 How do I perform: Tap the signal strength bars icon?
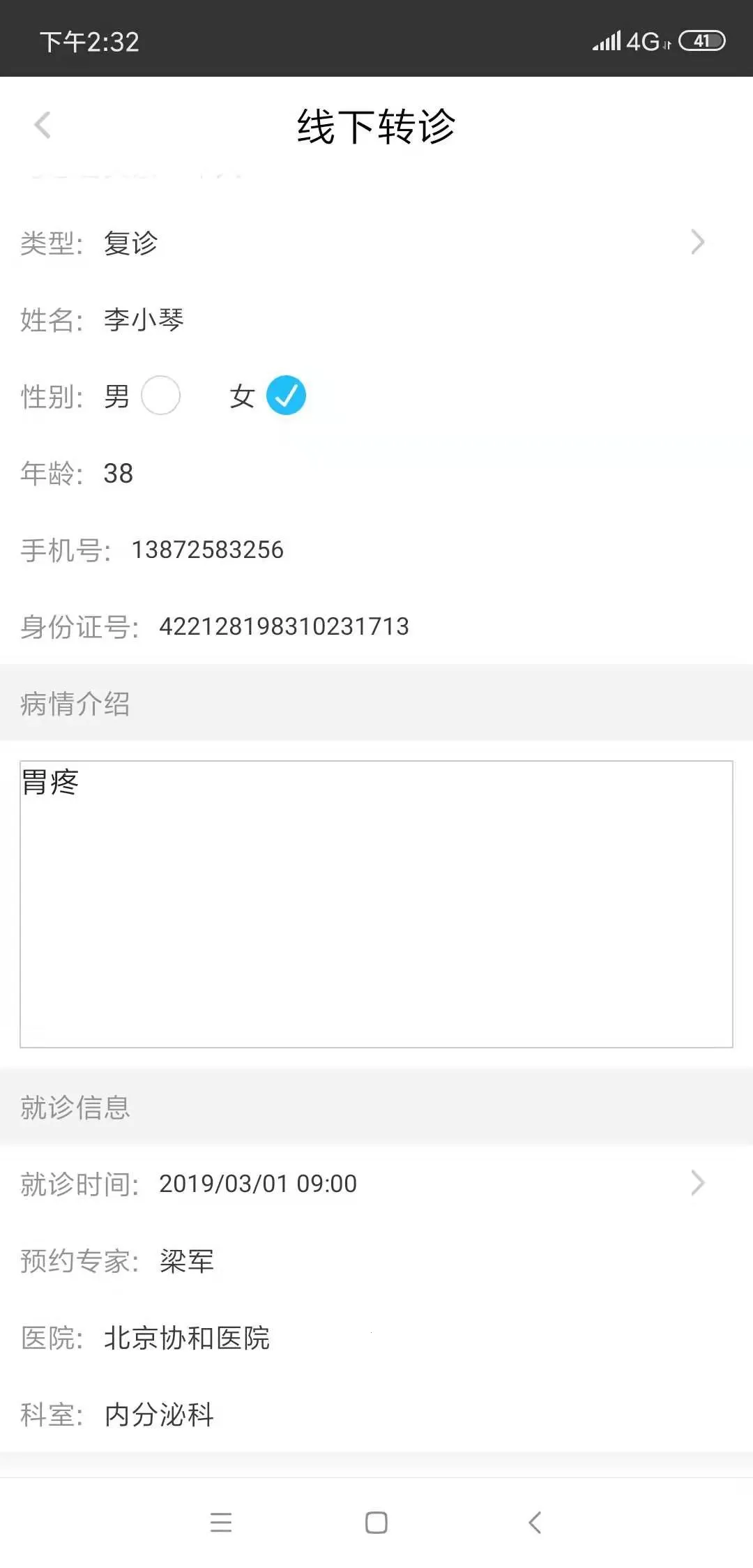(x=606, y=42)
